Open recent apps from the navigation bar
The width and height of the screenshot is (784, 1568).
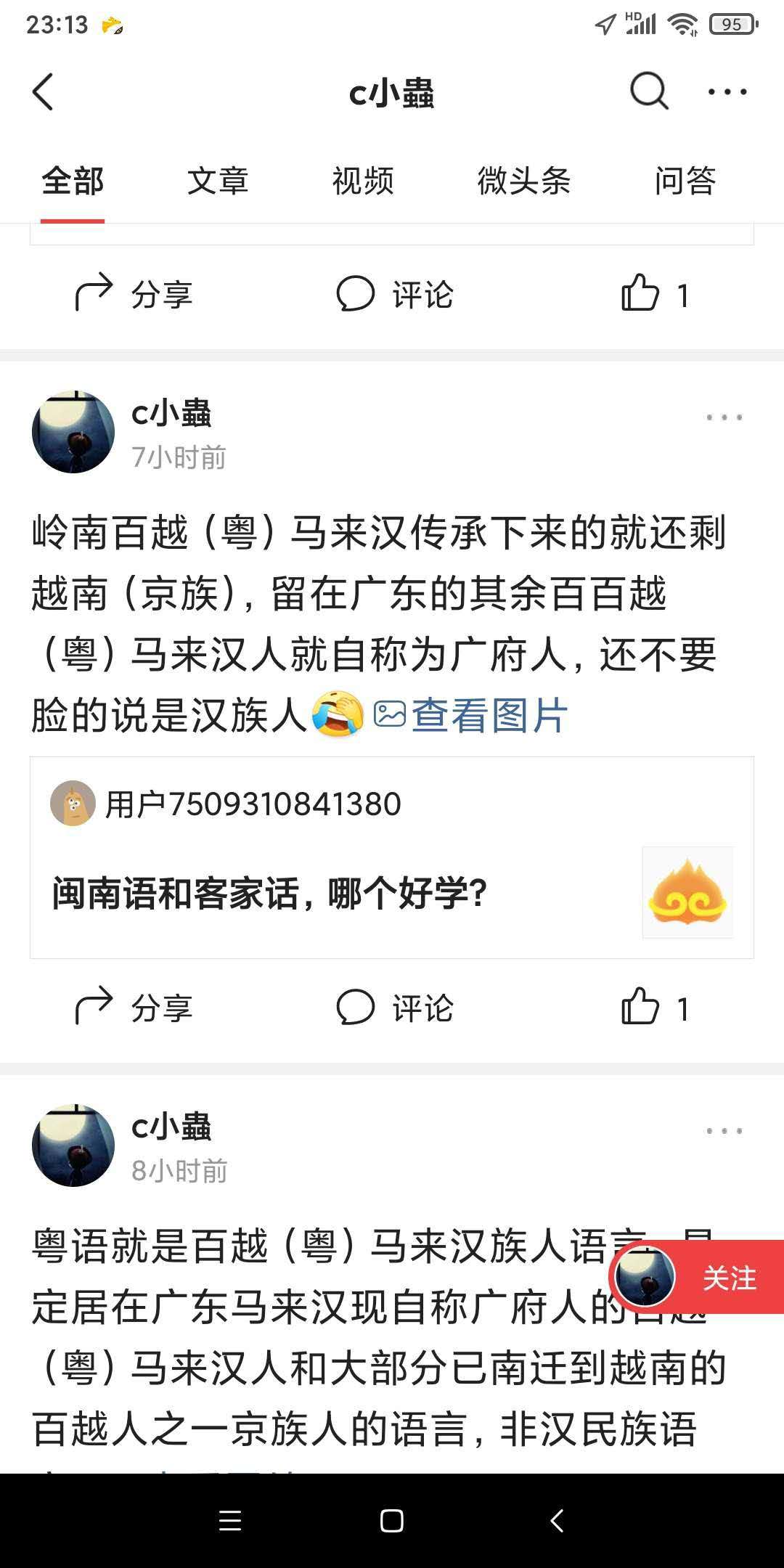pos(230,1521)
